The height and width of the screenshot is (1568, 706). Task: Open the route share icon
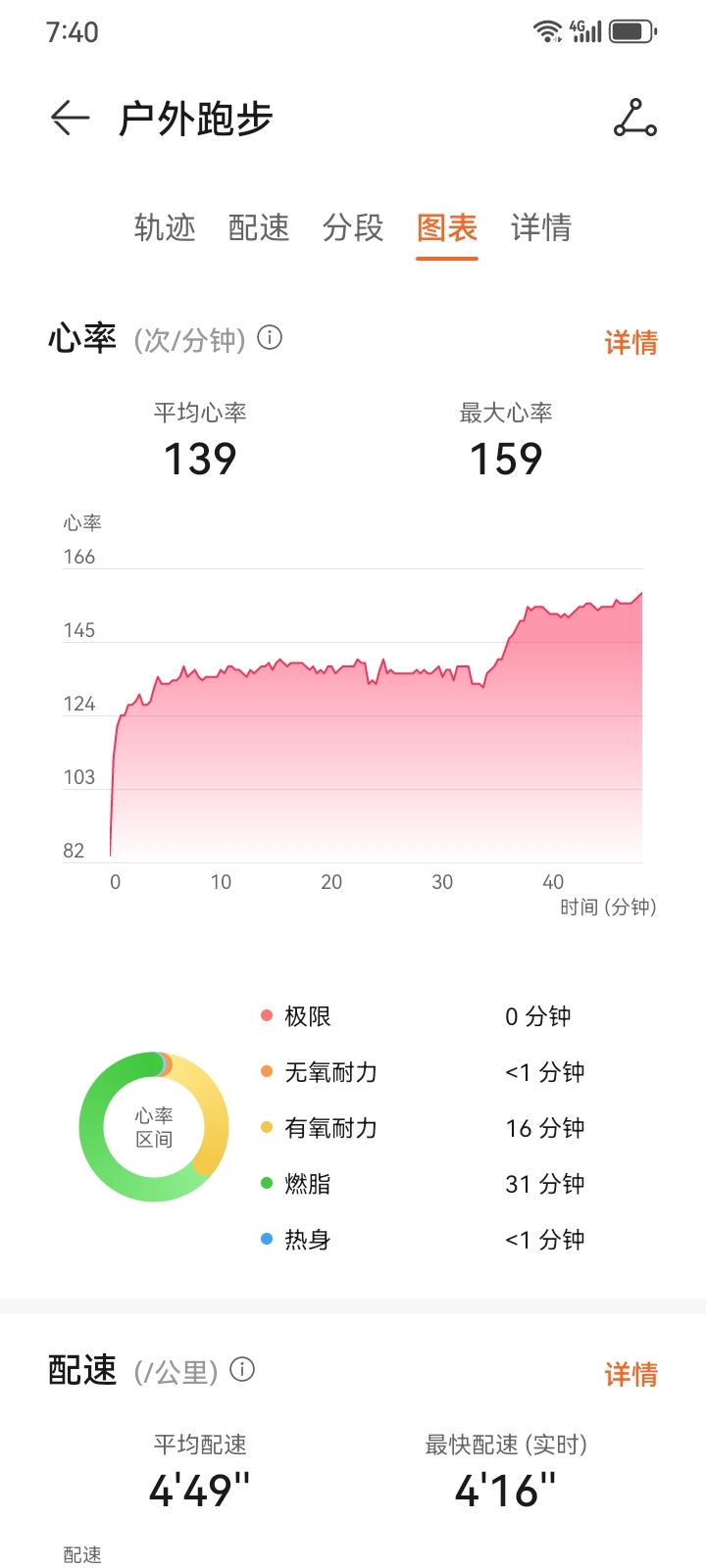coord(634,119)
